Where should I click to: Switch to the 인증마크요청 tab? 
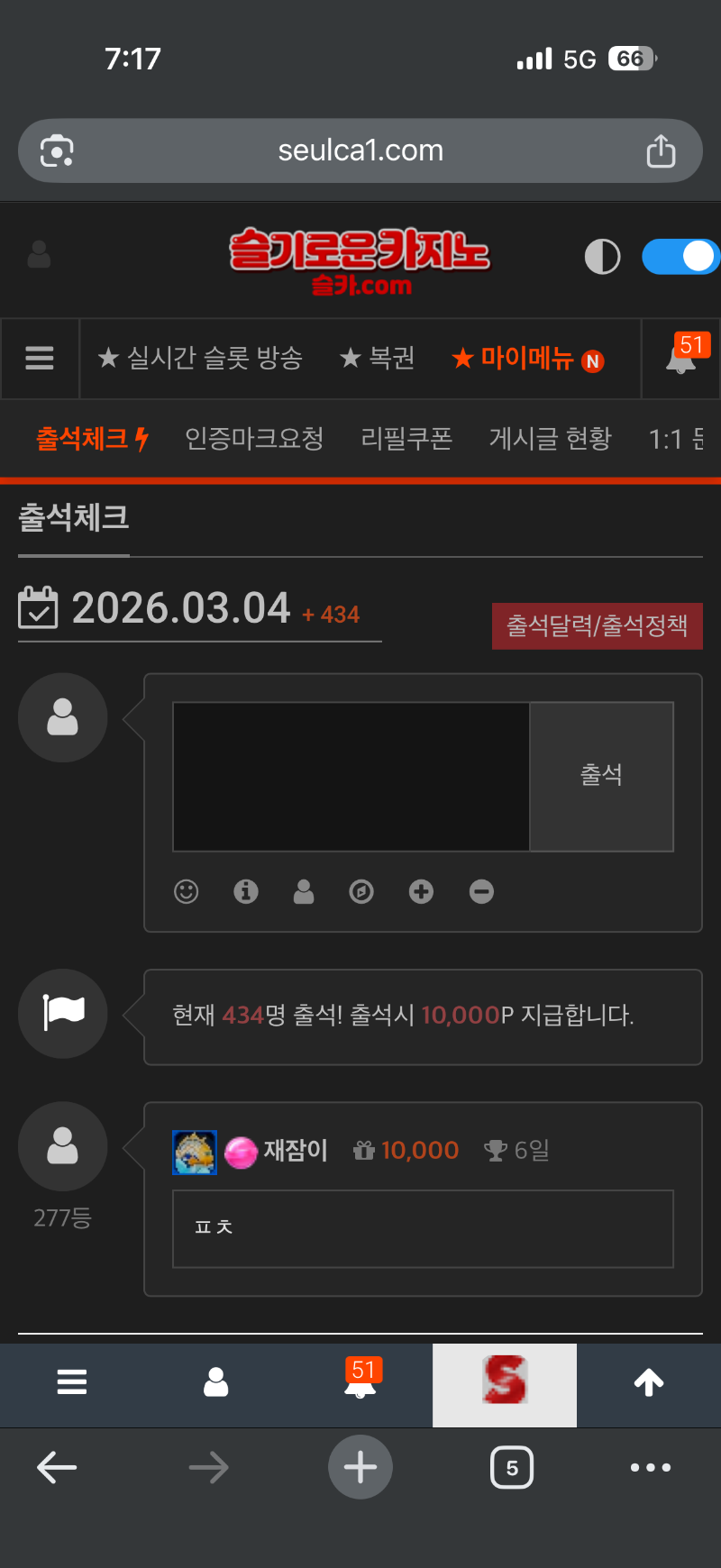[x=254, y=439]
